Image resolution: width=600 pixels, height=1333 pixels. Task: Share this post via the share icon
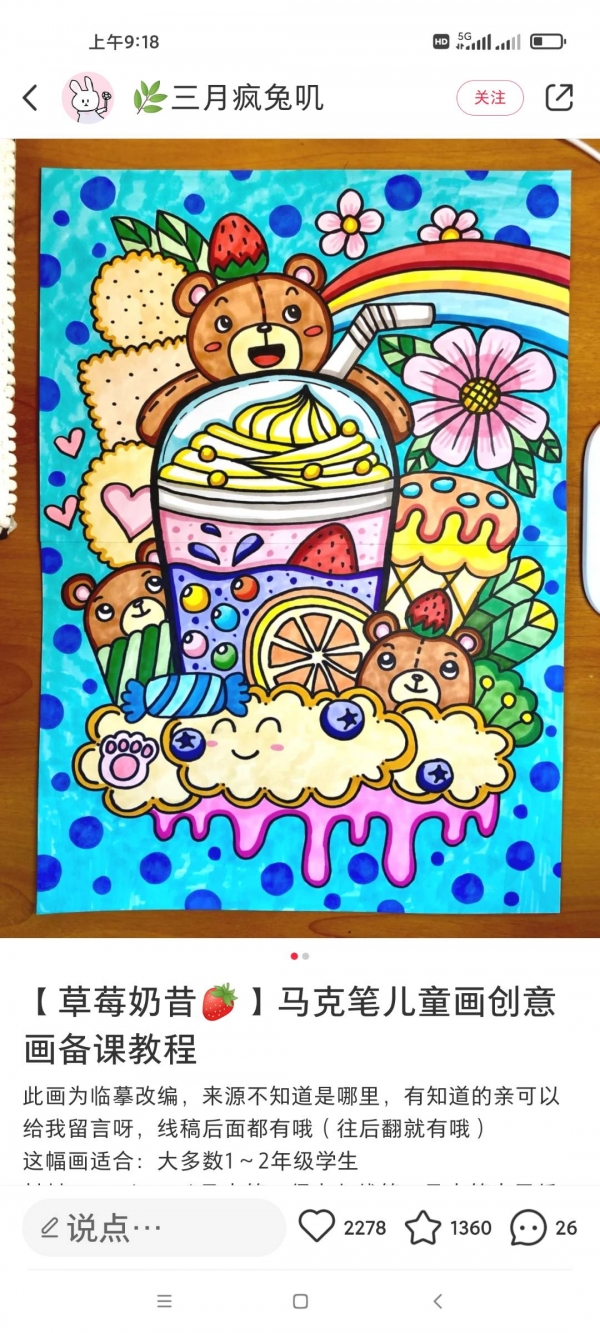(559, 98)
